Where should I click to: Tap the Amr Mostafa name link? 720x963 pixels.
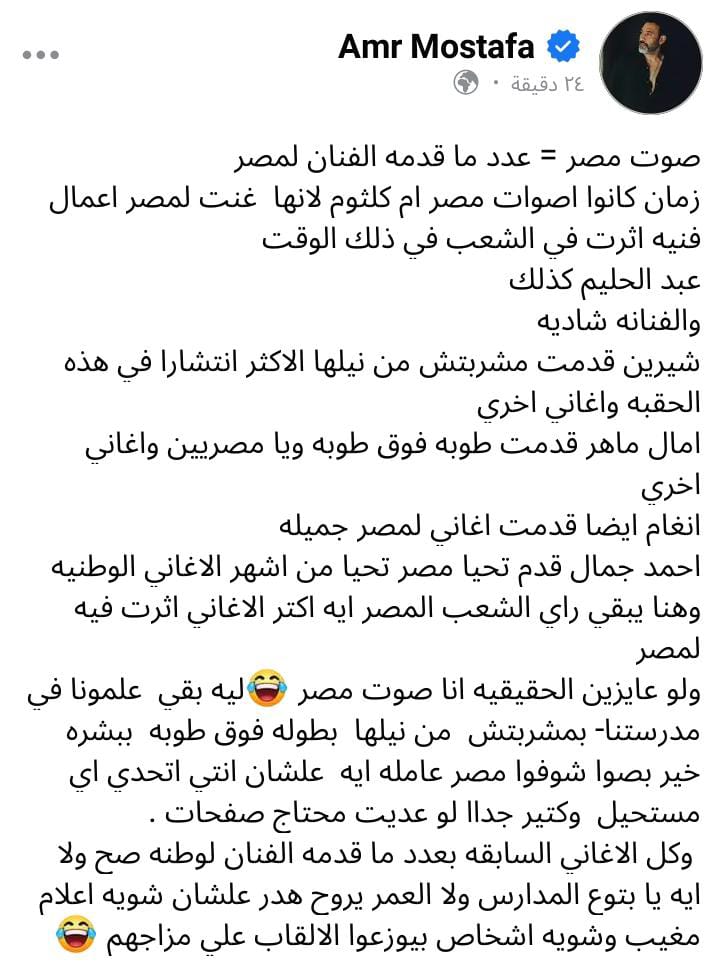(x=440, y=46)
